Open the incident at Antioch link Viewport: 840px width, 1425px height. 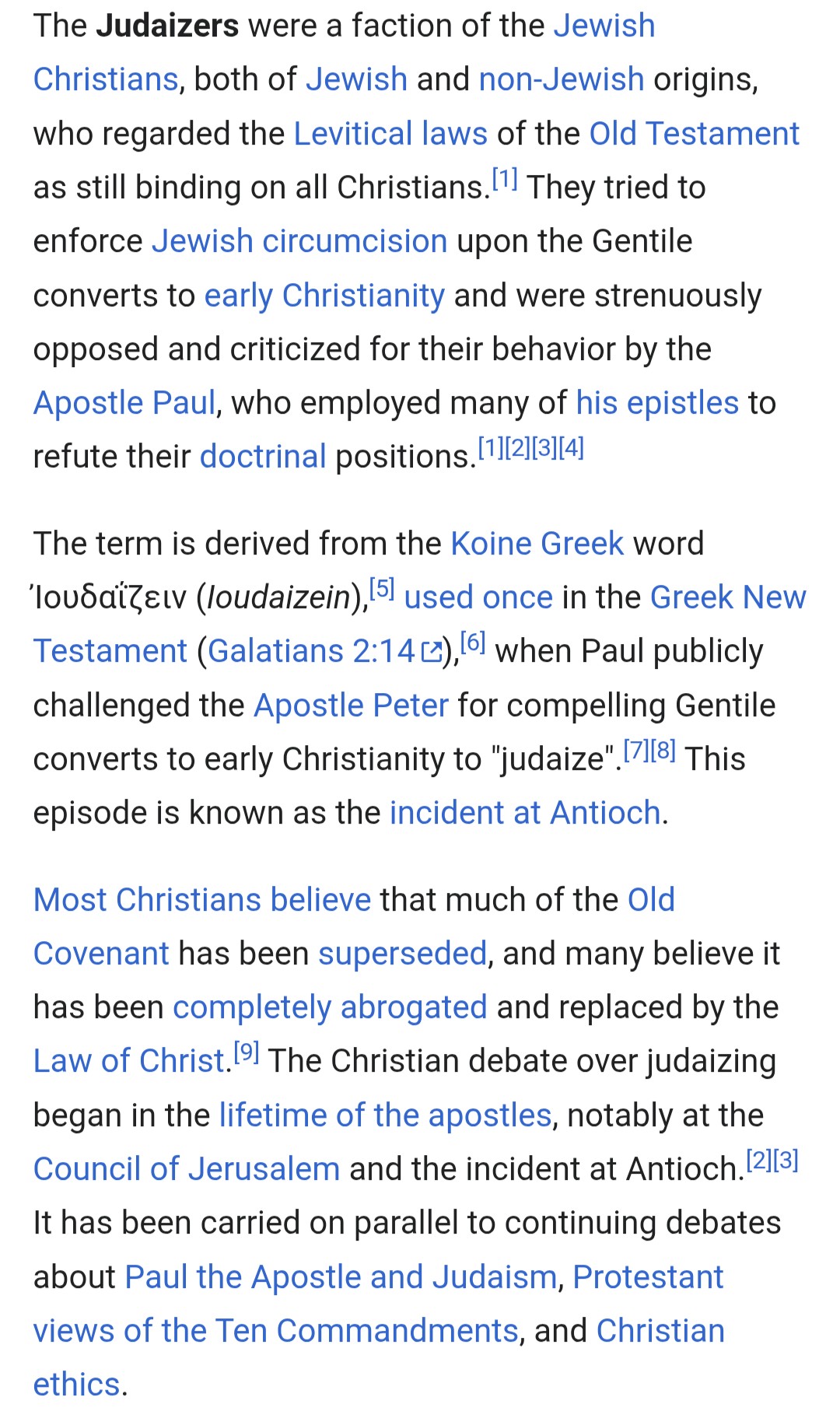(x=525, y=813)
